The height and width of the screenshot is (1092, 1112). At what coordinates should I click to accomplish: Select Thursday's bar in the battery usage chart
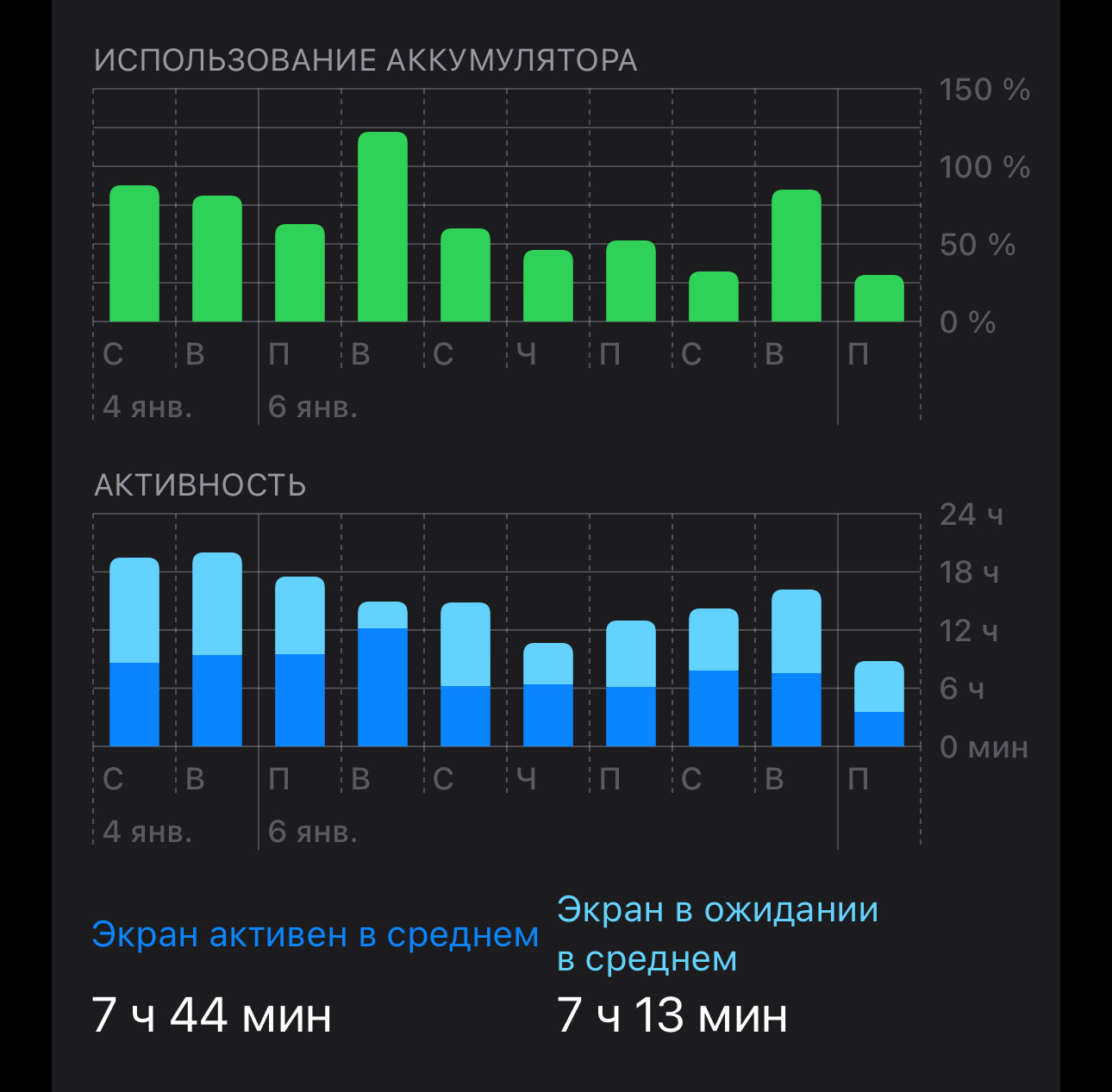click(x=547, y=286)
